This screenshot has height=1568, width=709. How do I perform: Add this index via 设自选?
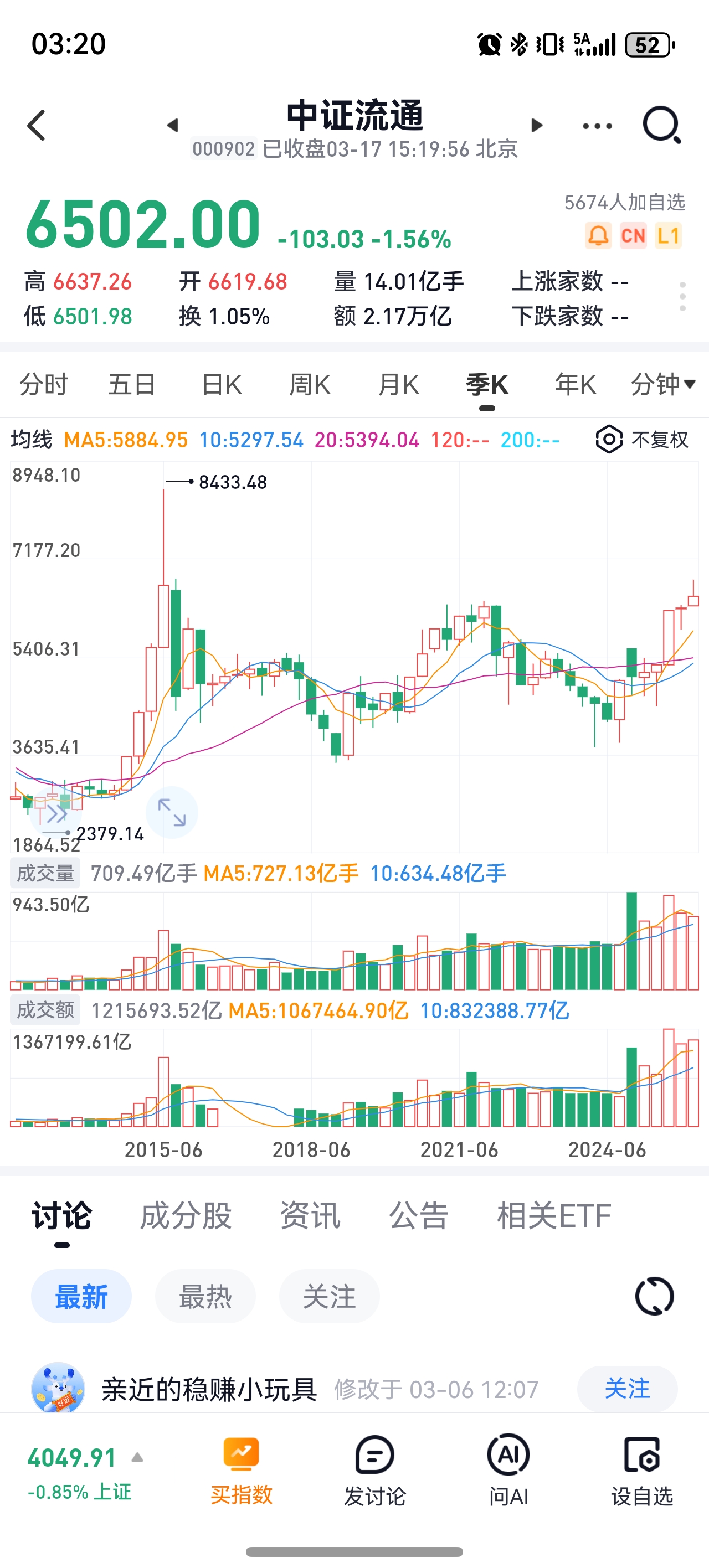tap(642, 1470)
